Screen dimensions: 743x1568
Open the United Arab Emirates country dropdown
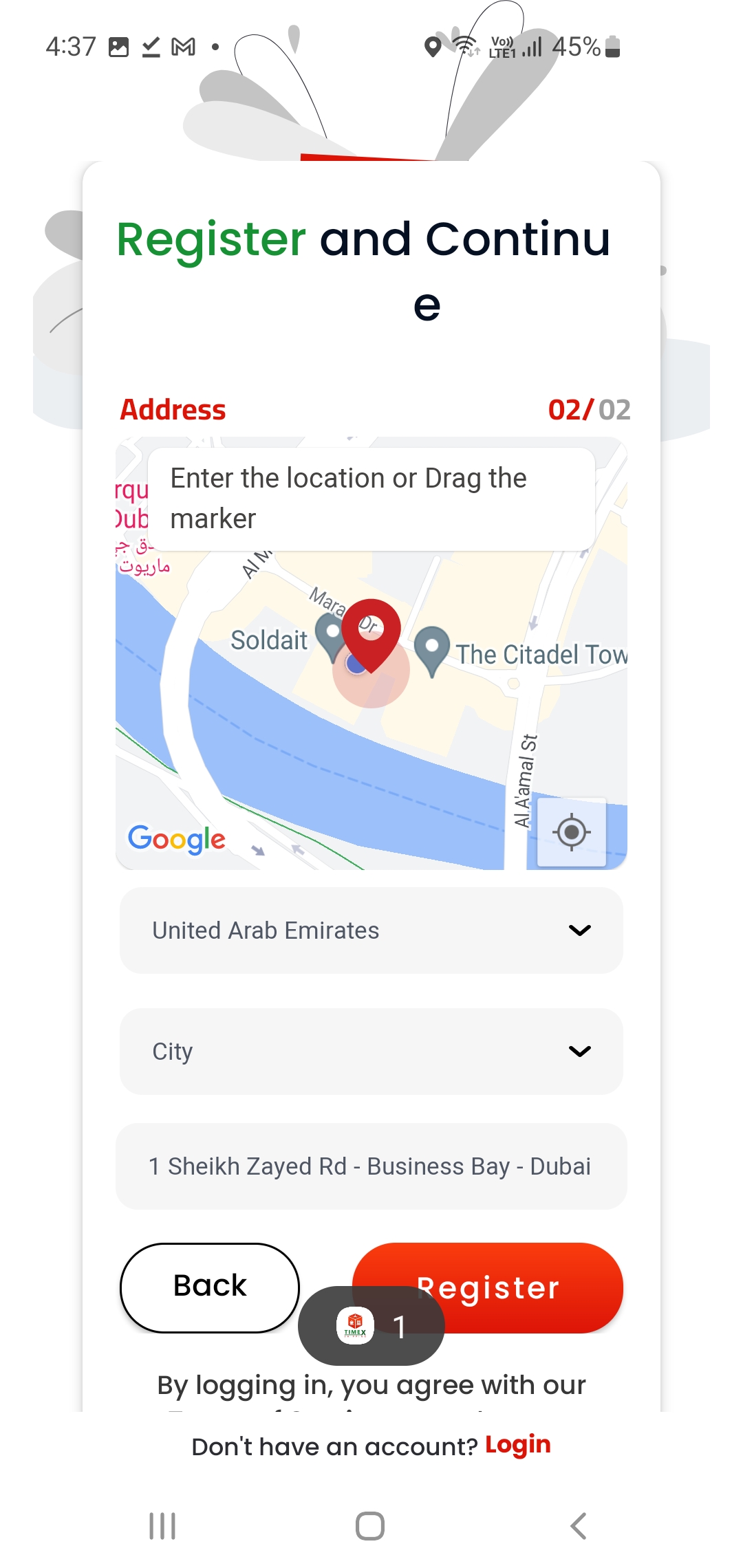click(x=371, y=930)
